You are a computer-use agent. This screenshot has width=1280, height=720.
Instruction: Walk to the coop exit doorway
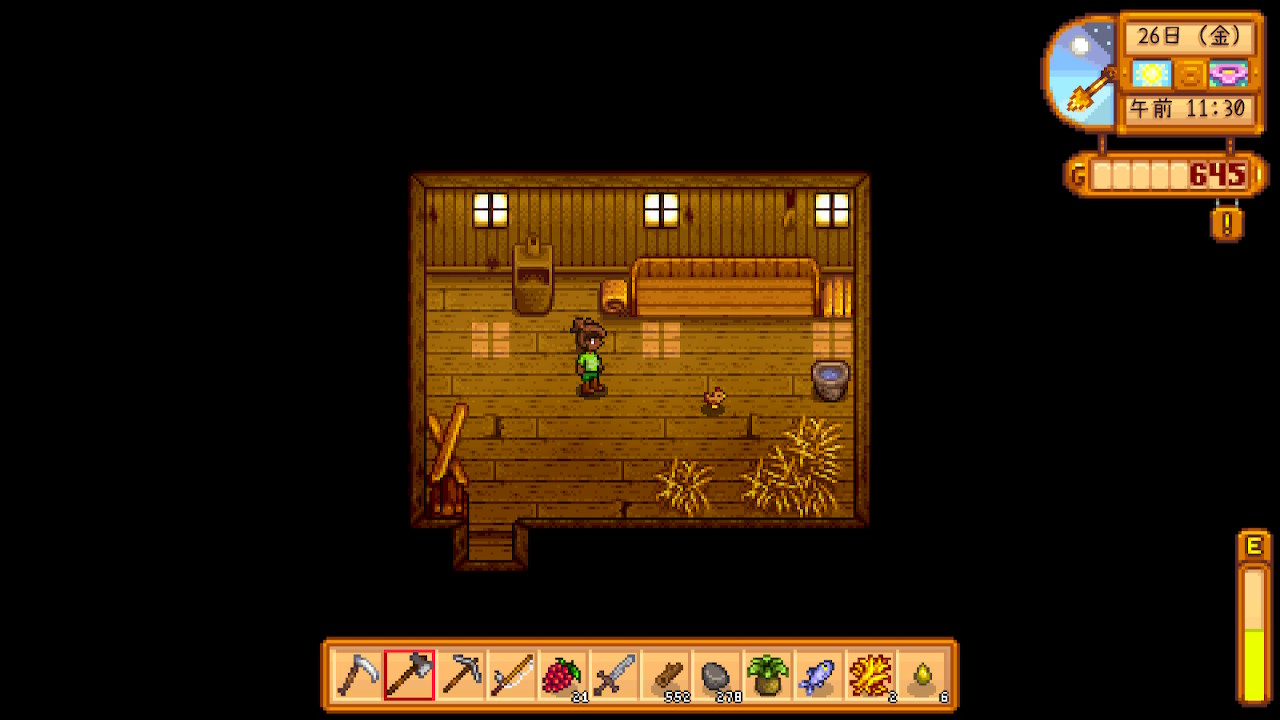(490, 545)
